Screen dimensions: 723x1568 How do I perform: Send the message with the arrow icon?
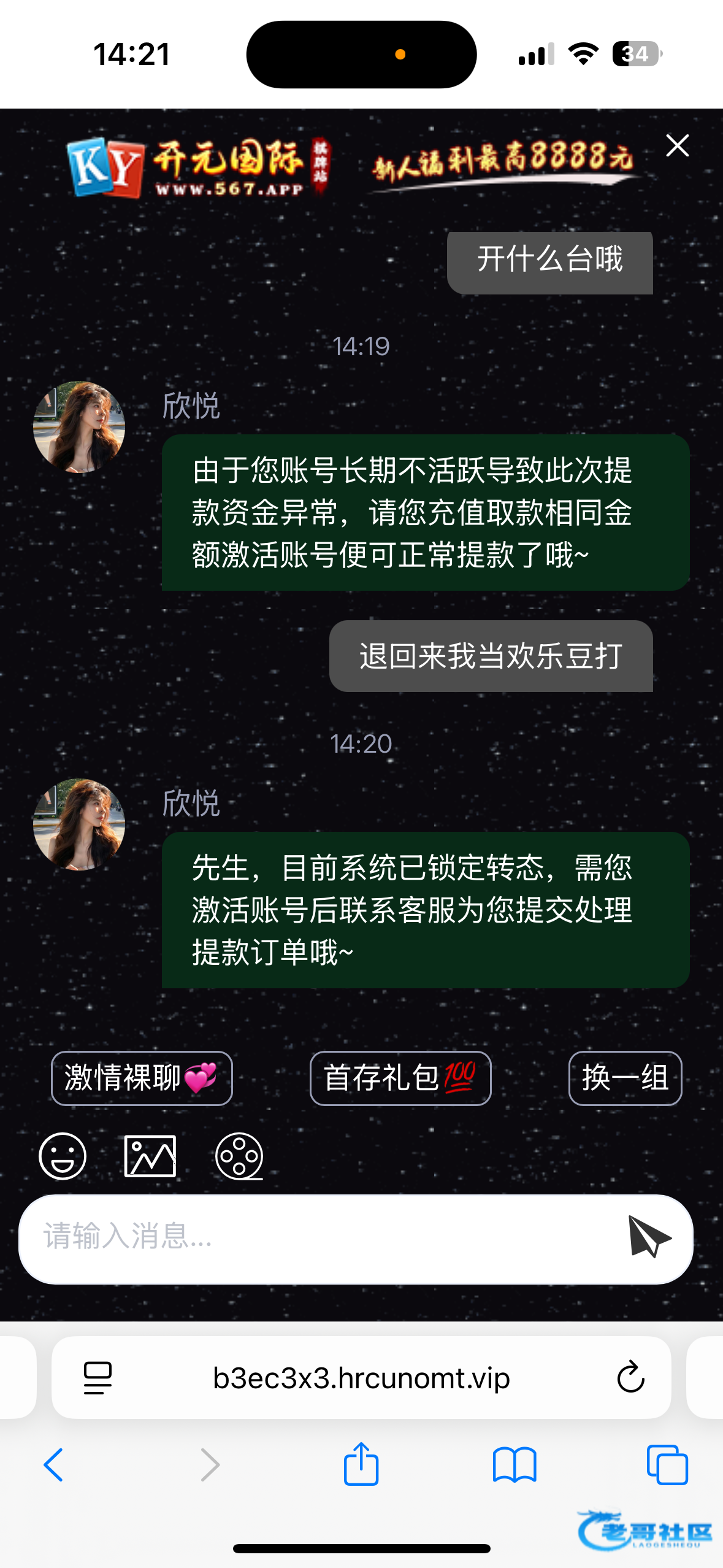(x=649, y=1237)
